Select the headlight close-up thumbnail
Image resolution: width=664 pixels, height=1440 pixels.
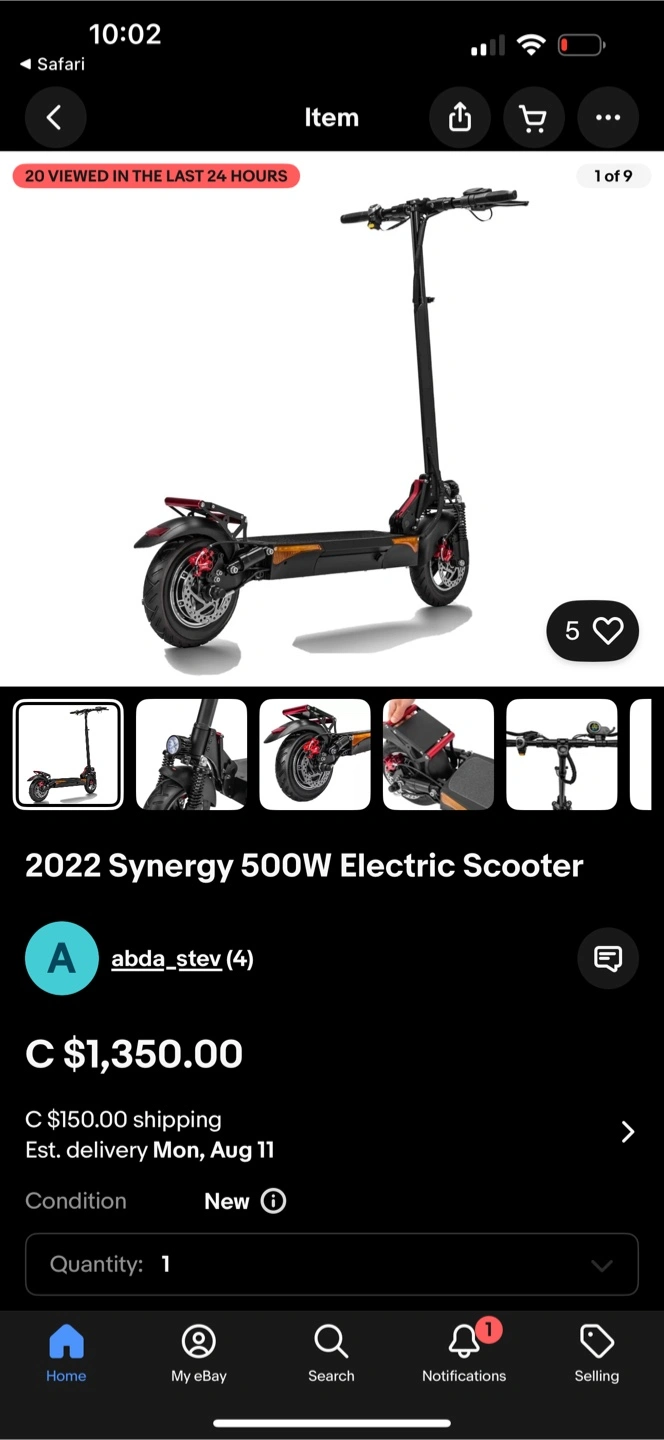pos(191,754)
